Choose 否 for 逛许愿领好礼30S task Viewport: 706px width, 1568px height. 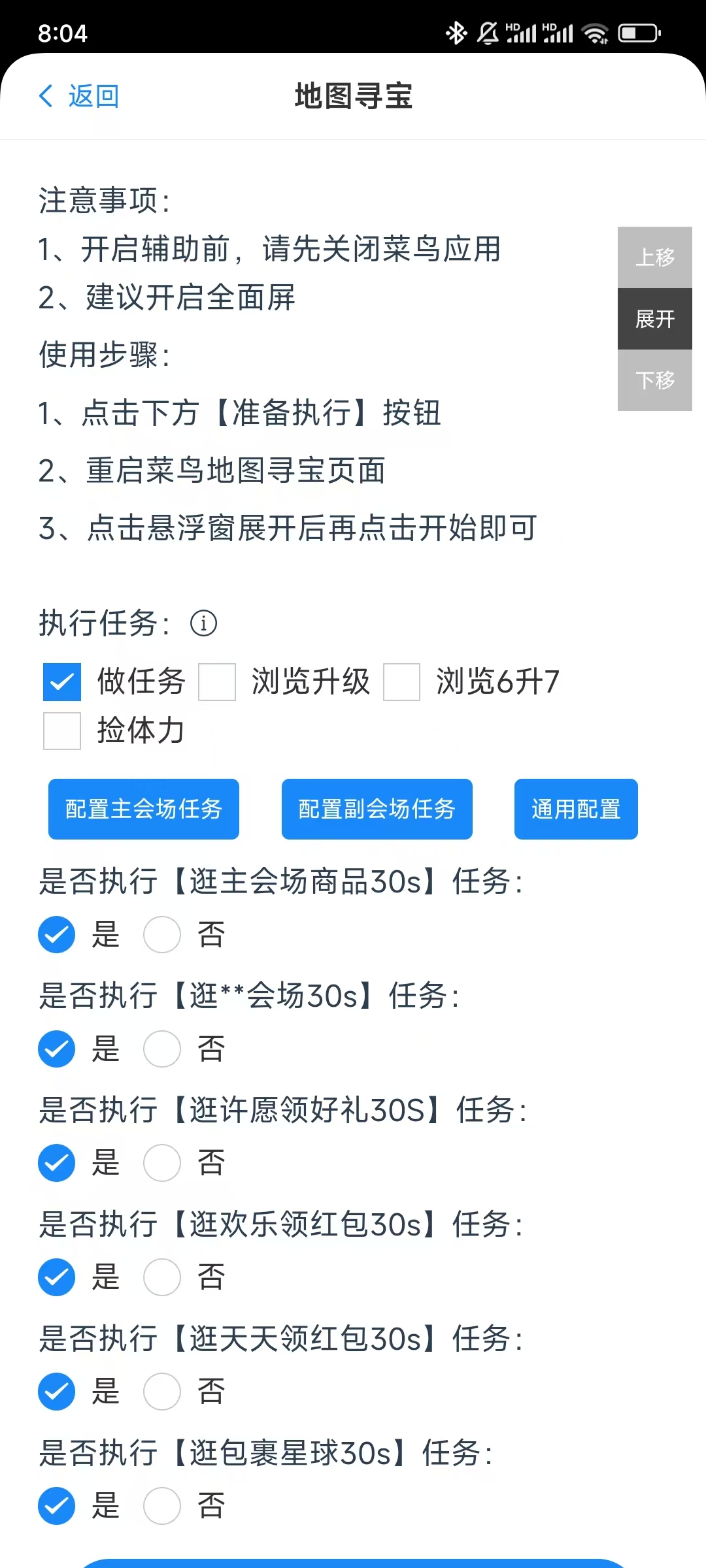pyautogui.click(x=162, y=1163)
